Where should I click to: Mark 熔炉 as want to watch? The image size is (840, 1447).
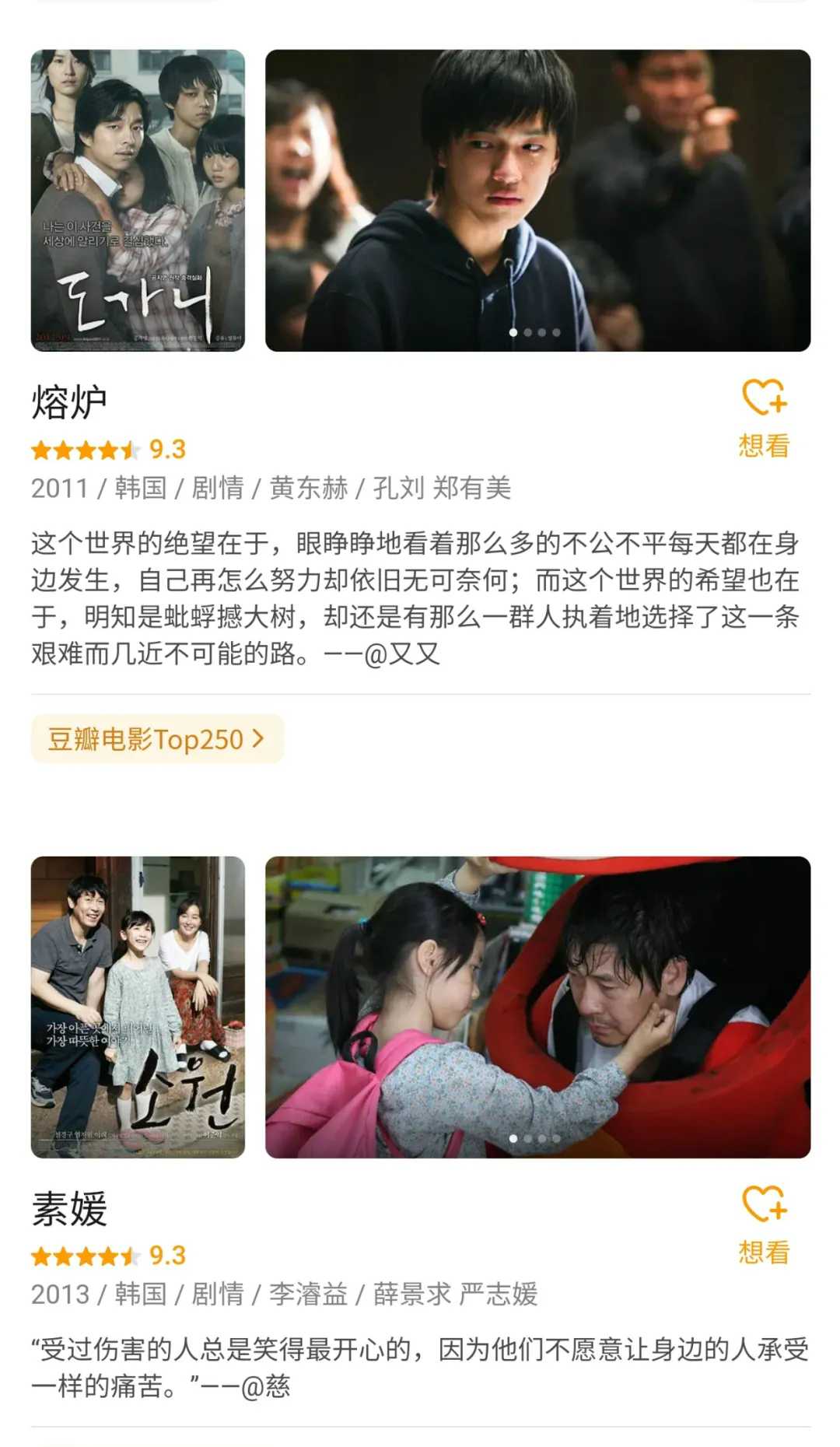point(764,418)
